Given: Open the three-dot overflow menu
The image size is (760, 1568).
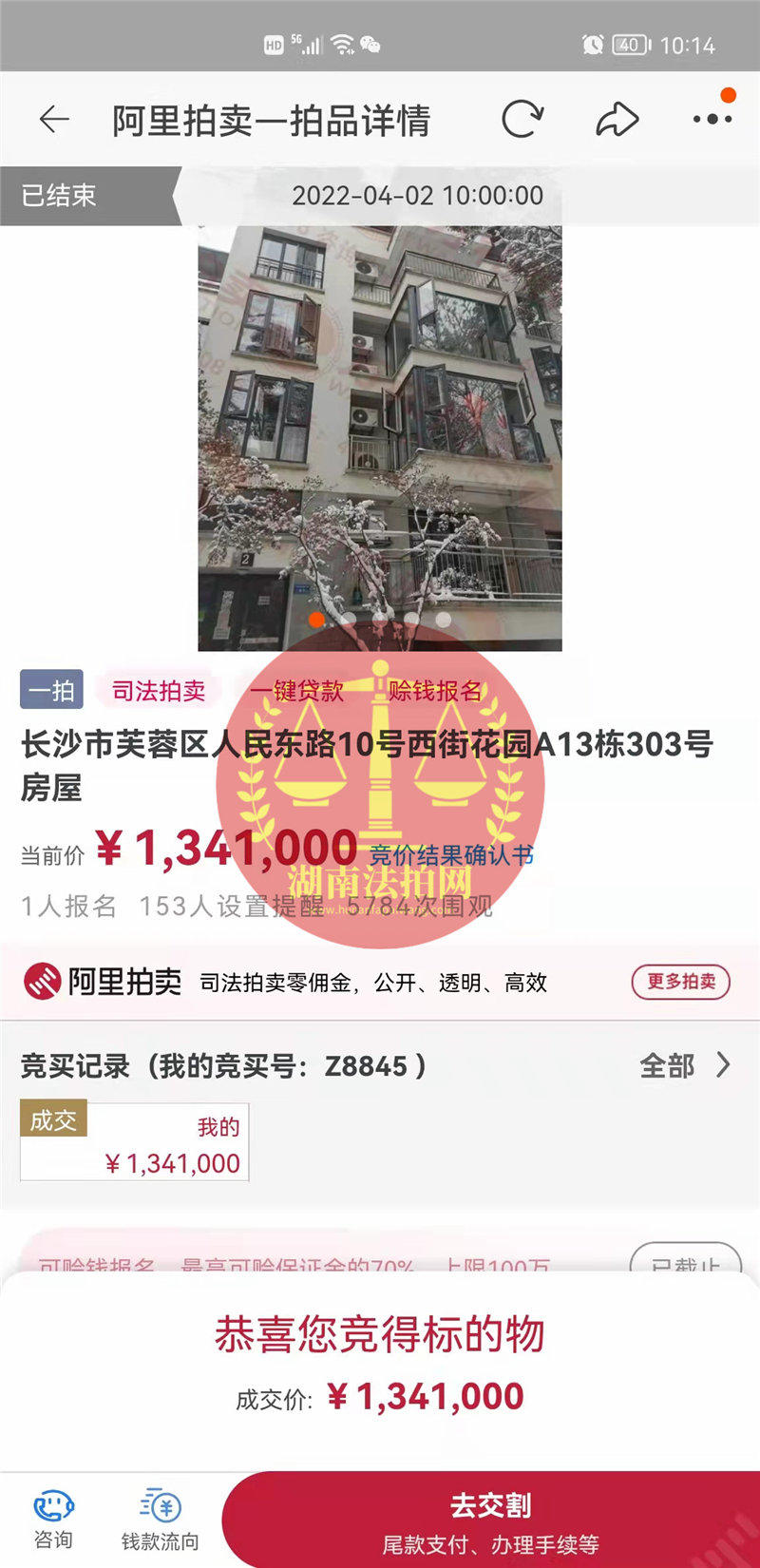Looking at the screenshot, I should pyautogui.click(x=712, y=120).
